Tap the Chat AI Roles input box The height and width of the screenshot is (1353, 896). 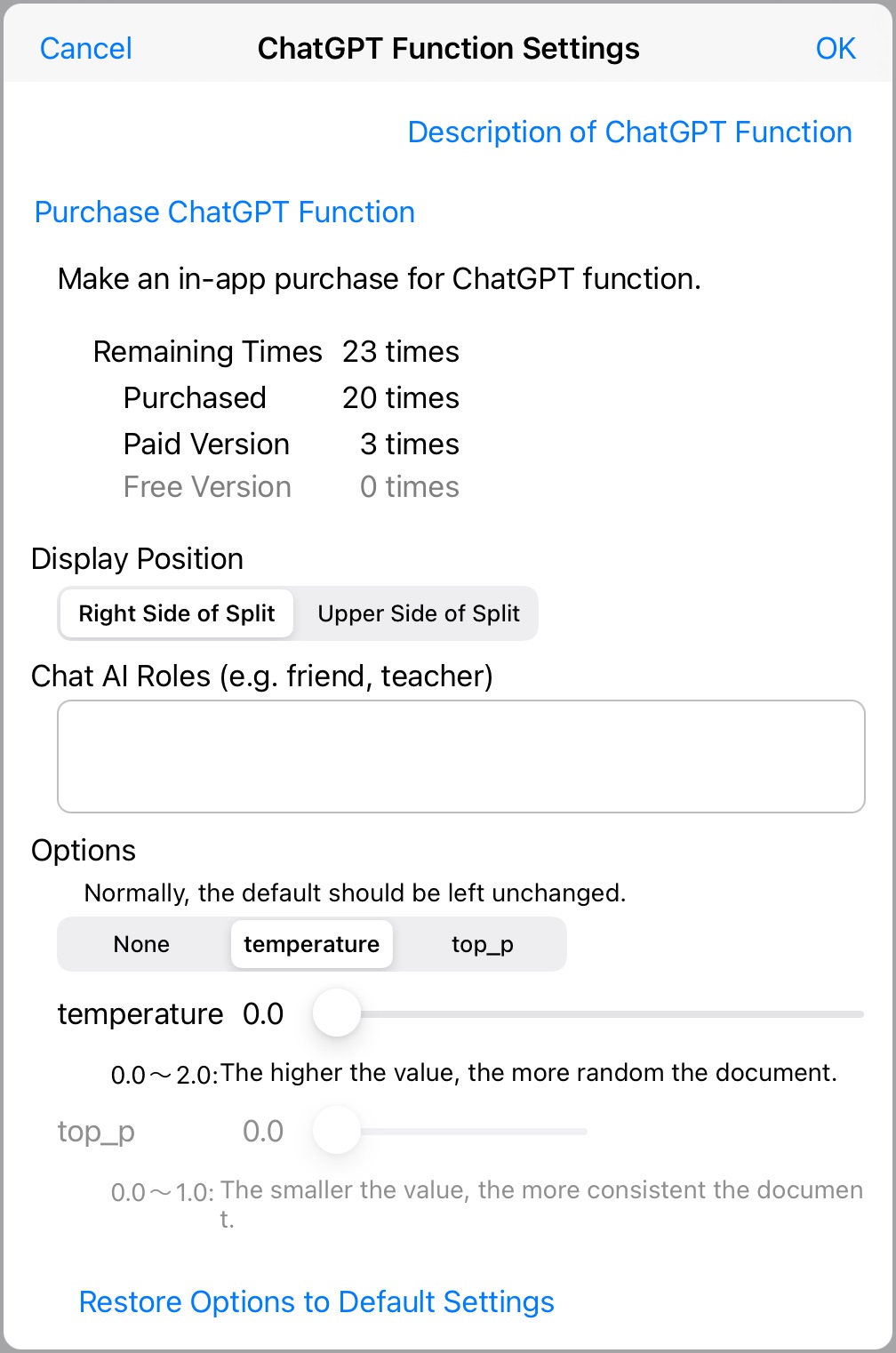(x=460, y=756)
